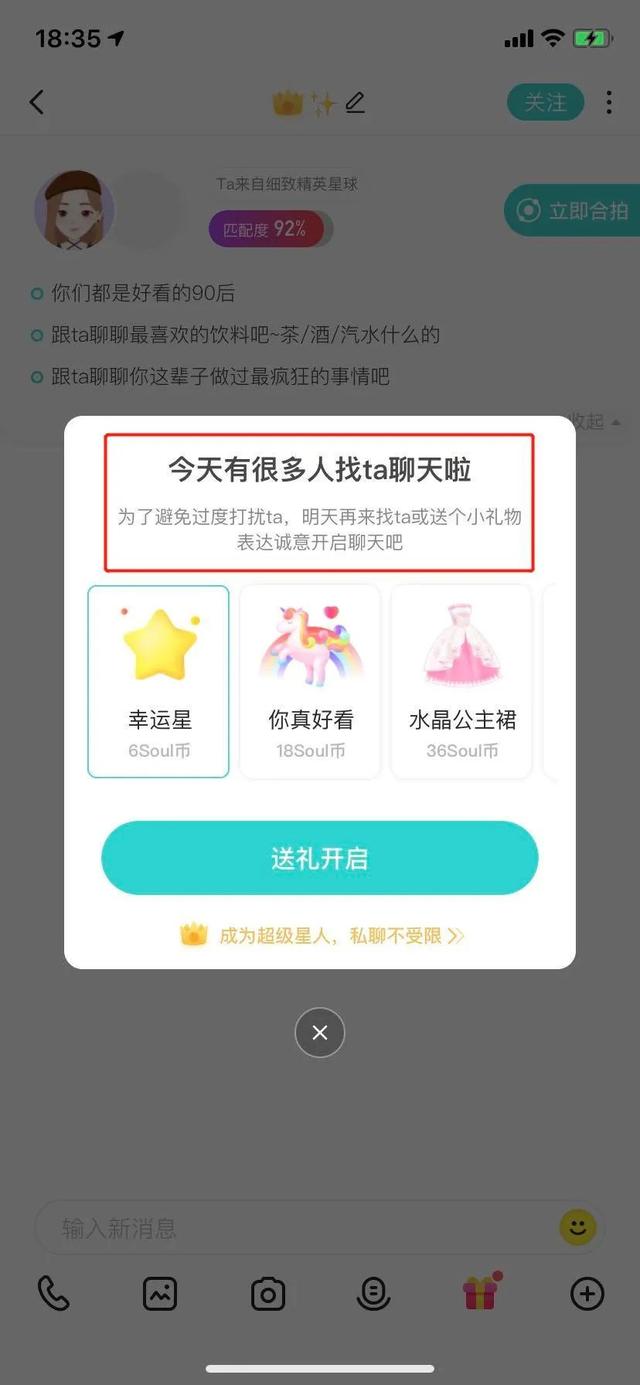This screenshot has width=640, height=1385.
Task: Collapse the tips with 收起
Action: point(593,422)
